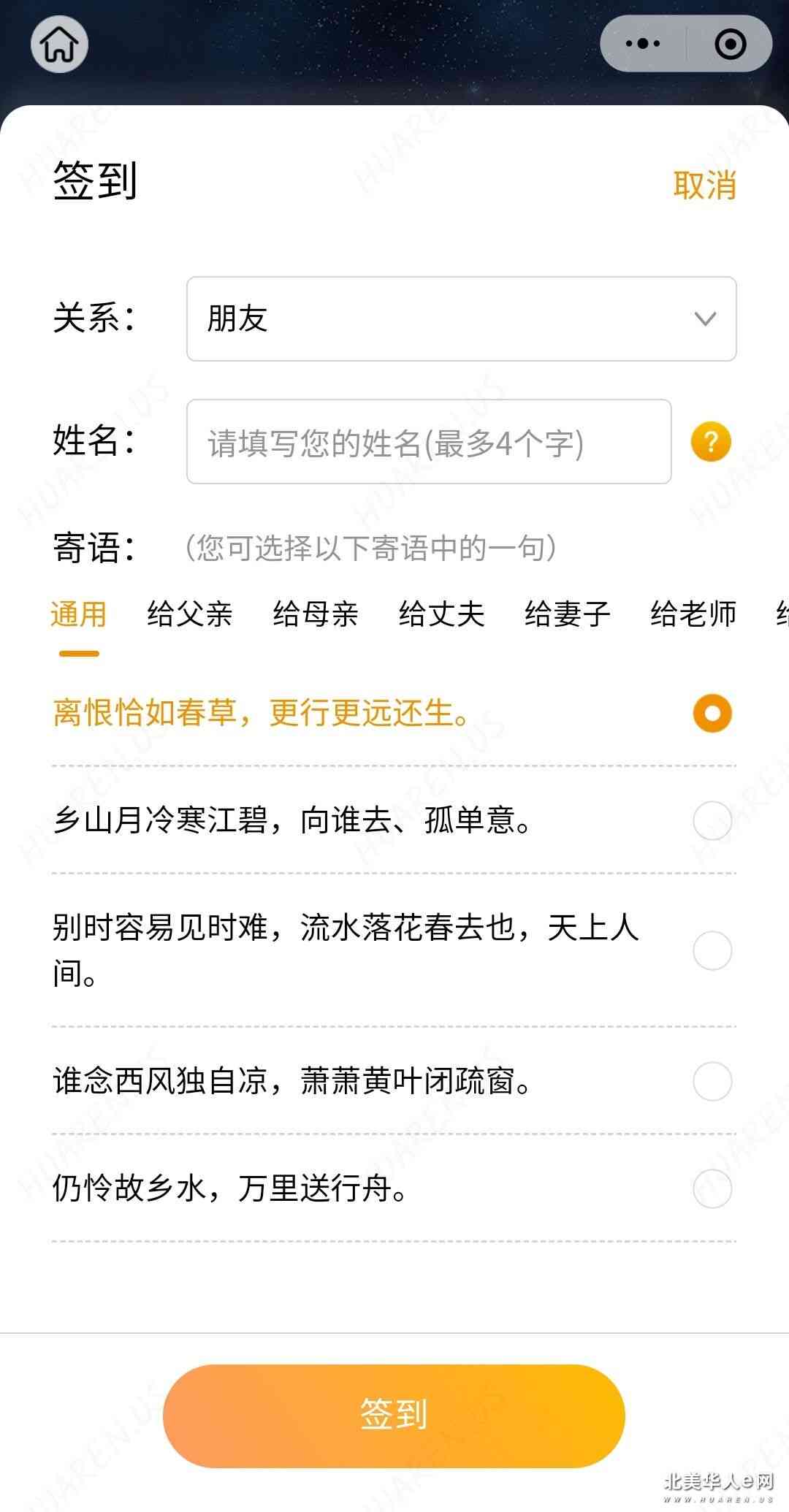Image resolution: width=789 pixels, height=1512 pixels.
Task: Switch to the 给妻子 tab
Action: [568, 614]
